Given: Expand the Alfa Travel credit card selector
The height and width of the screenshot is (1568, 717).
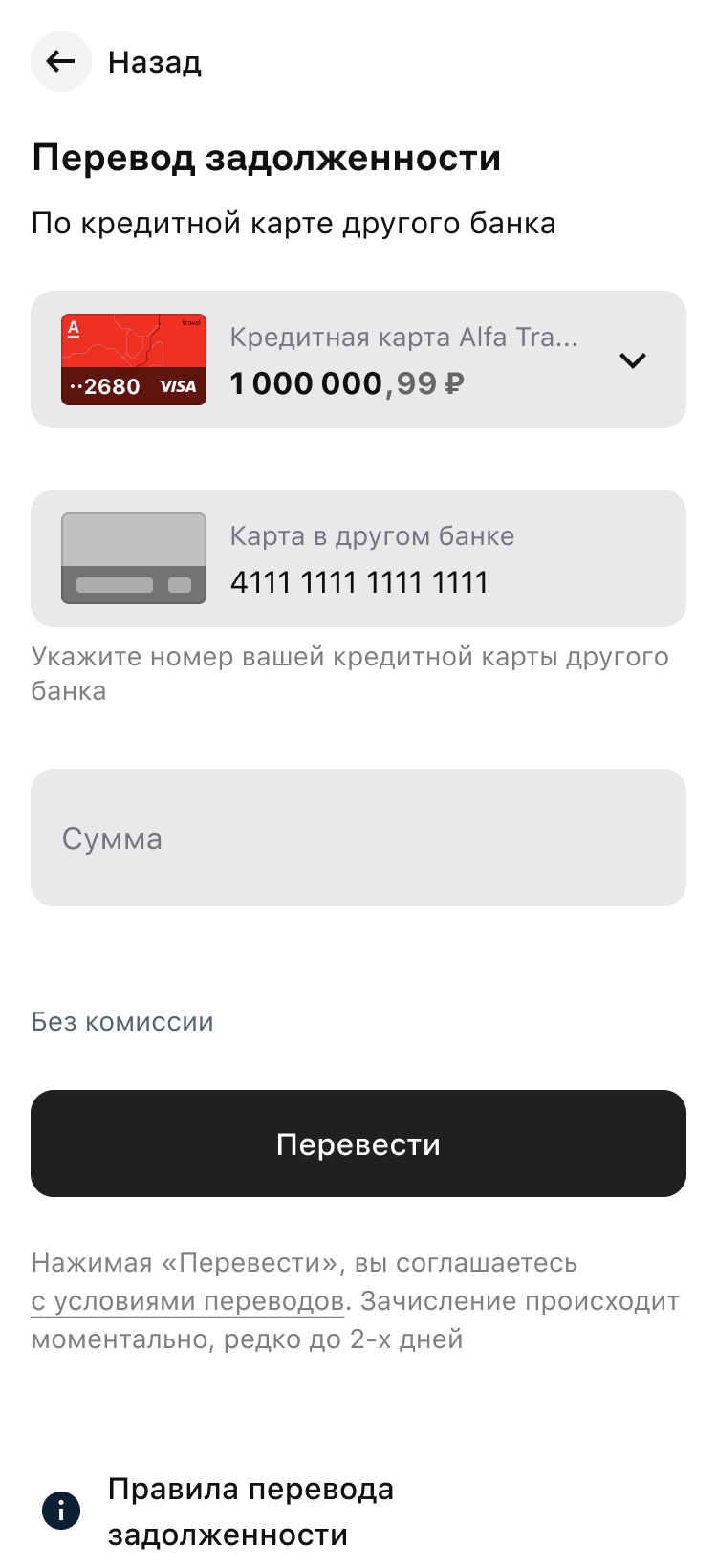Looking at the screenshot, I should coord(632,360).
